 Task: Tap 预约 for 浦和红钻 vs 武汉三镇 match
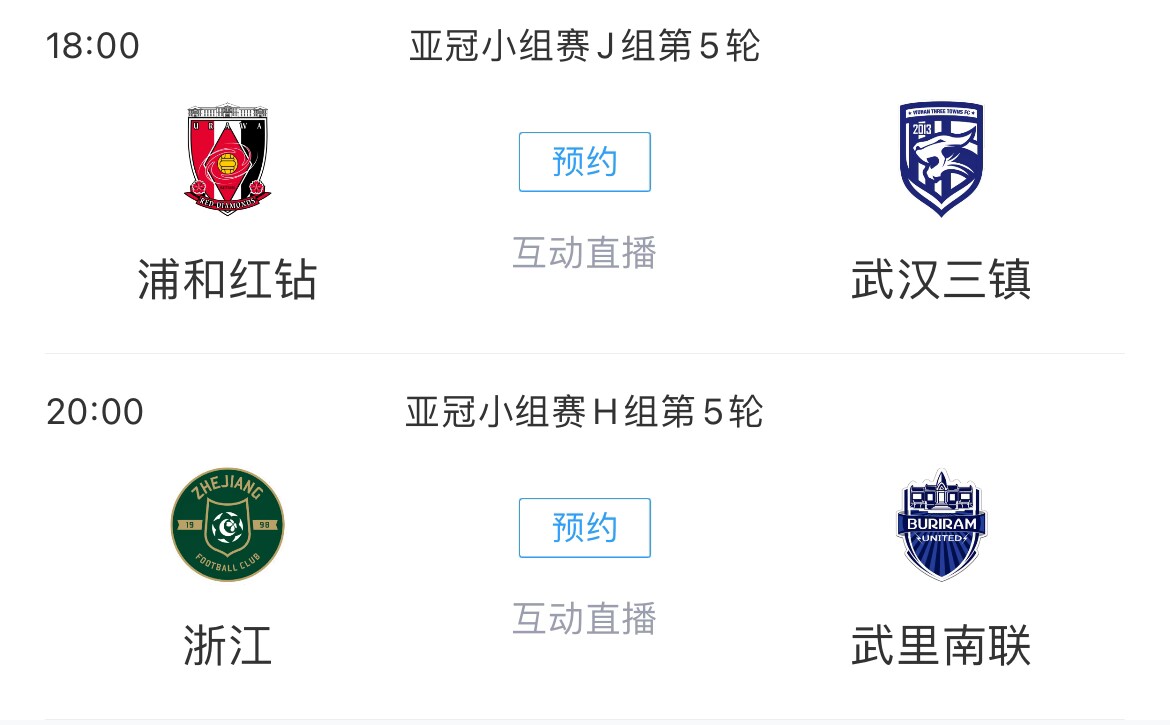coord(584,162)
